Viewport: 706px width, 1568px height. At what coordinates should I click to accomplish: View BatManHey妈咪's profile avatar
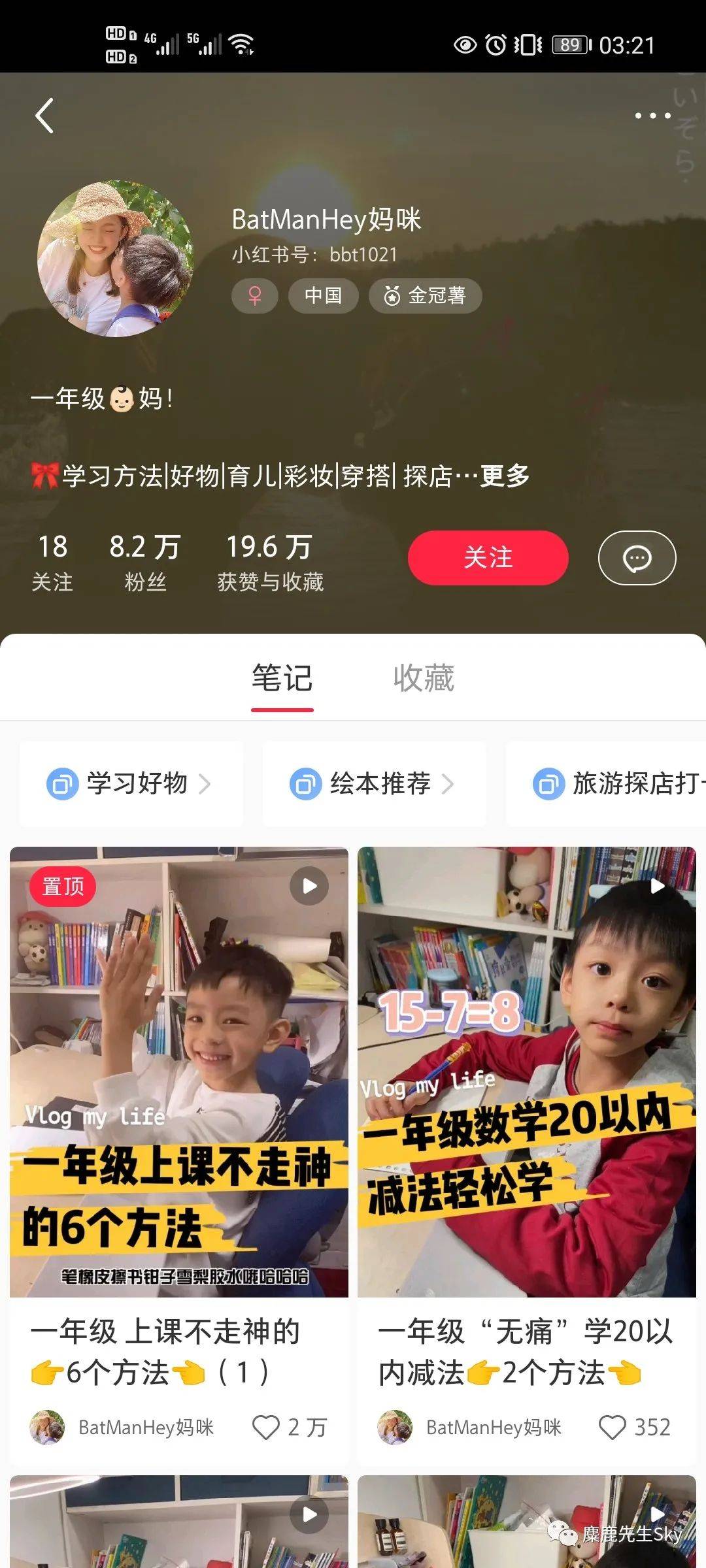116,259
